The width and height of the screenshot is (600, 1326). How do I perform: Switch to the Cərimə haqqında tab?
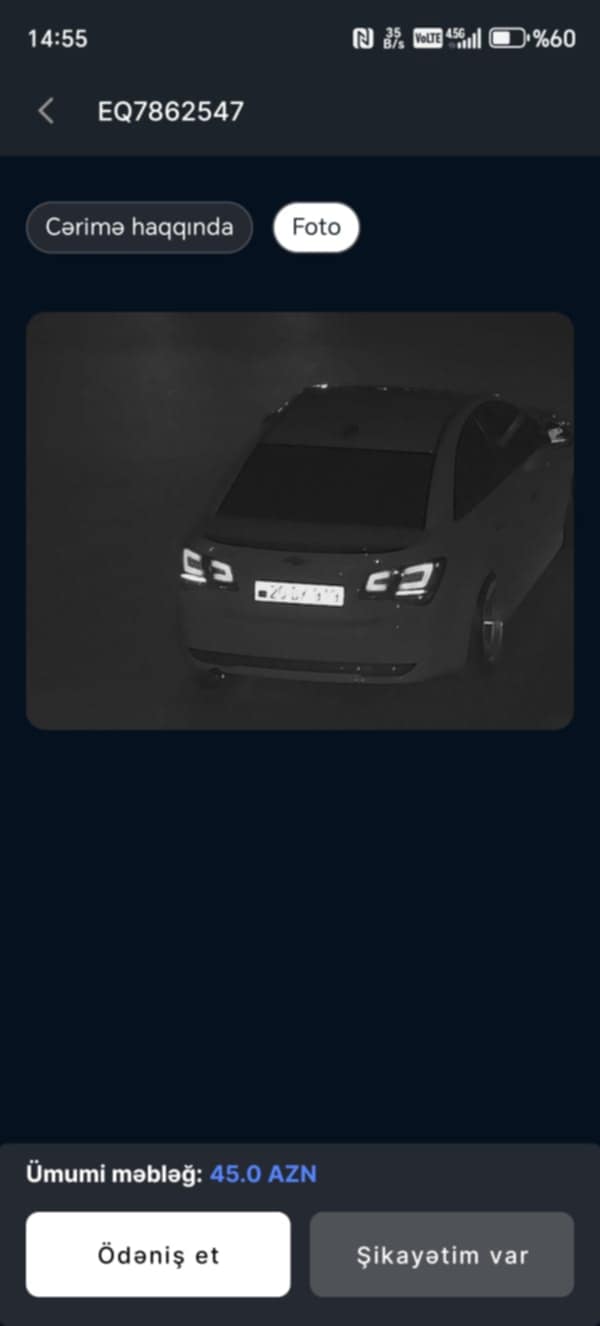[139, 227]
